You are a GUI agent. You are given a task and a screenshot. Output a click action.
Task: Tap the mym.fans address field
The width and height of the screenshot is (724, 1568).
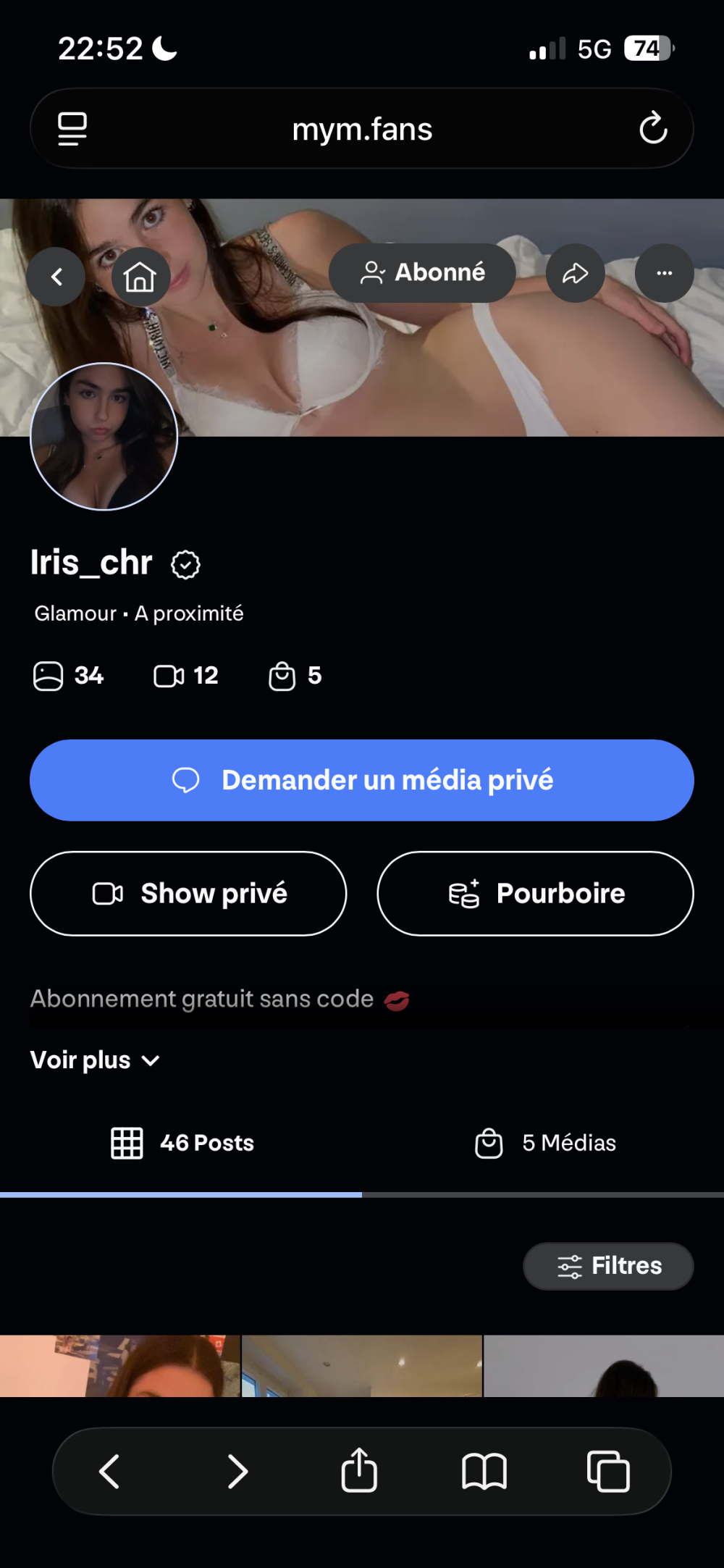click(x=362, y=129)
